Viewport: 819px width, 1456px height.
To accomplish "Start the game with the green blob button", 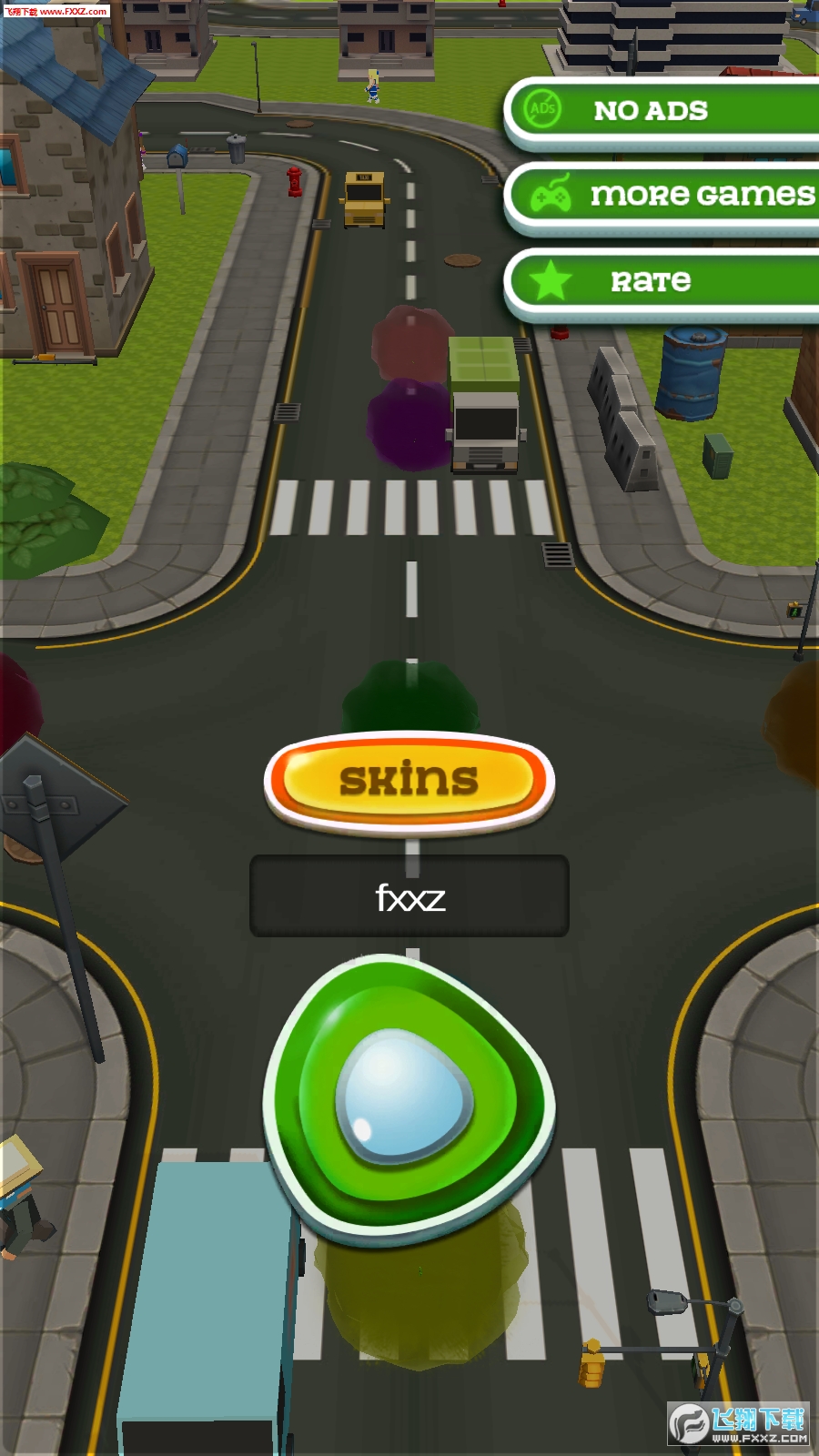I will click(x=408, y=1097).
